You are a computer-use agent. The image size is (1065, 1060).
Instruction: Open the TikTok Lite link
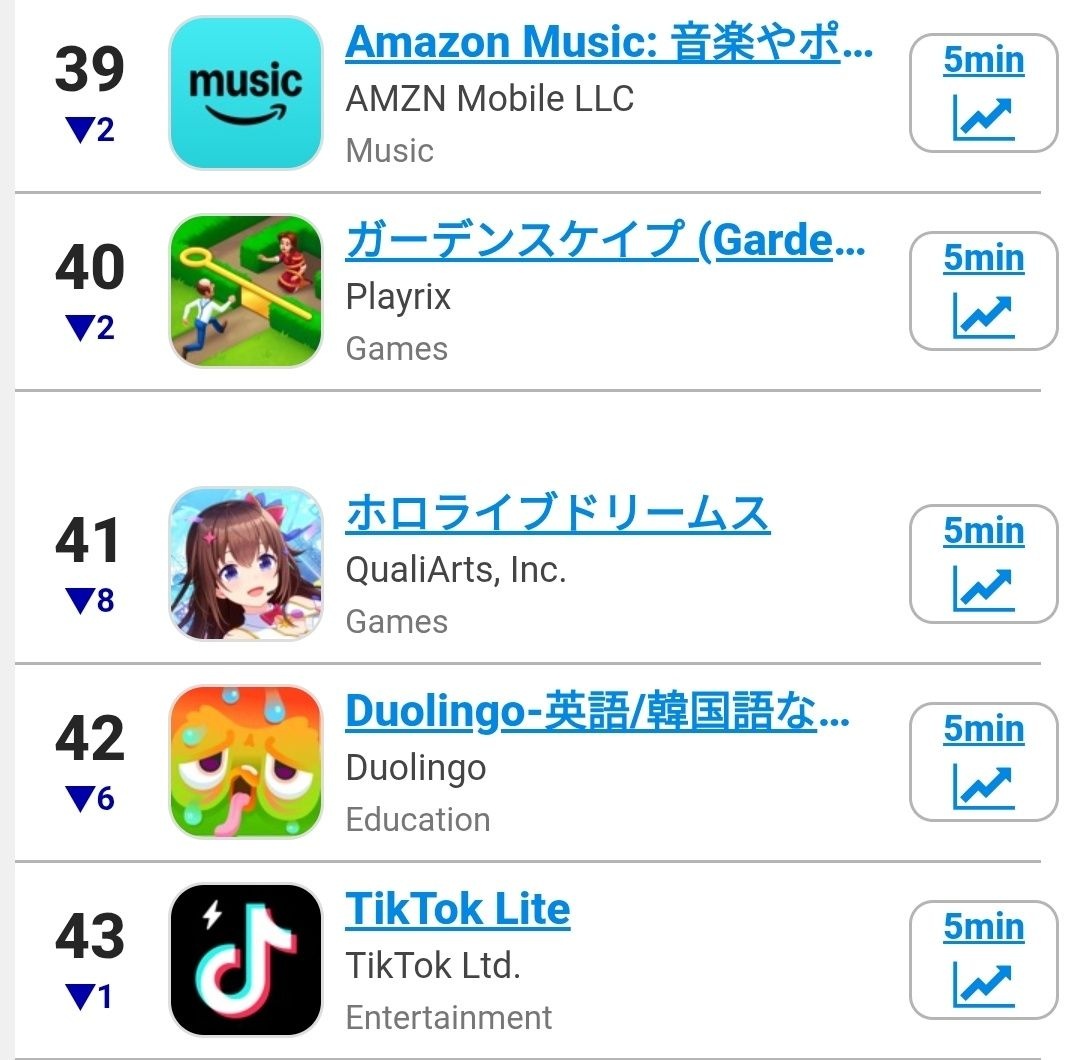458,909
